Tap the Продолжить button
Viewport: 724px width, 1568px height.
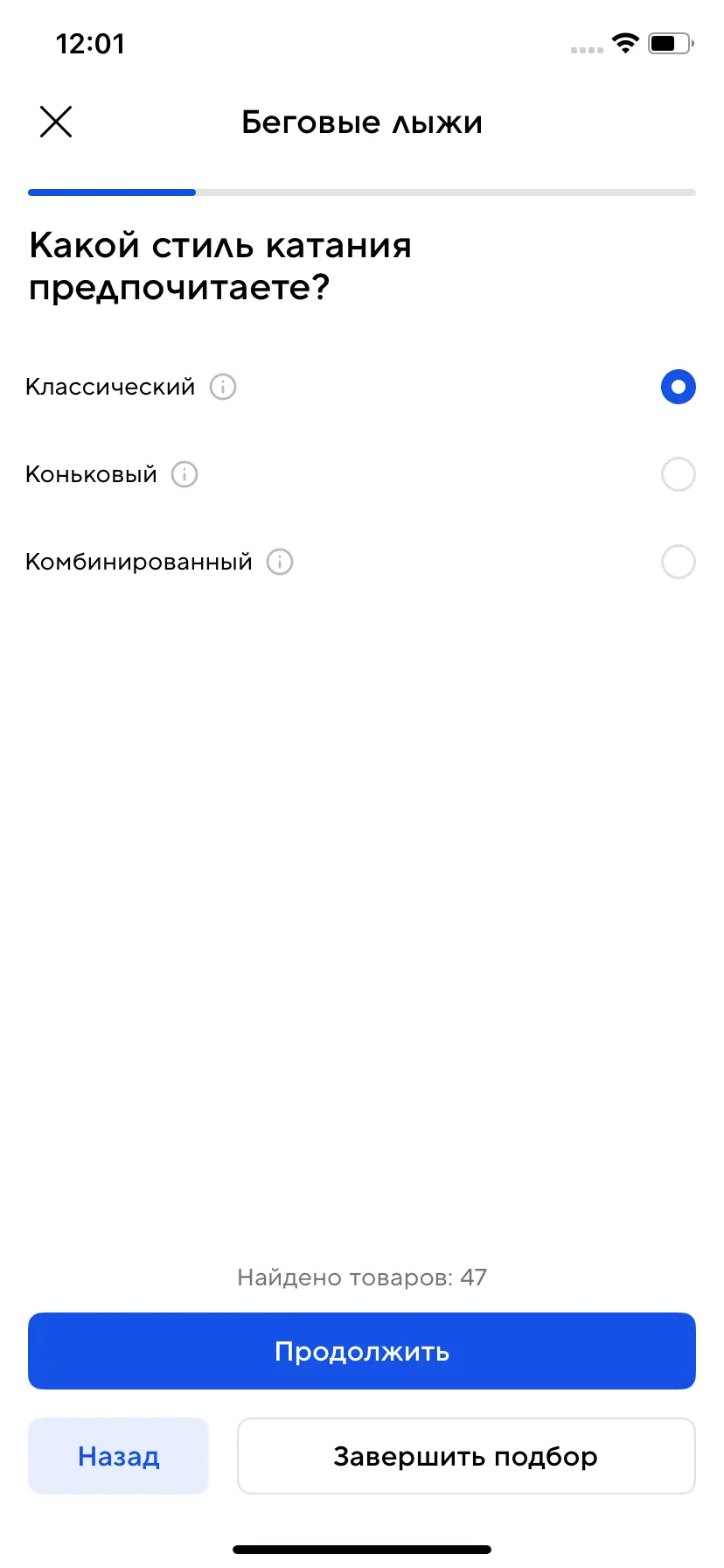(362, 1351)
